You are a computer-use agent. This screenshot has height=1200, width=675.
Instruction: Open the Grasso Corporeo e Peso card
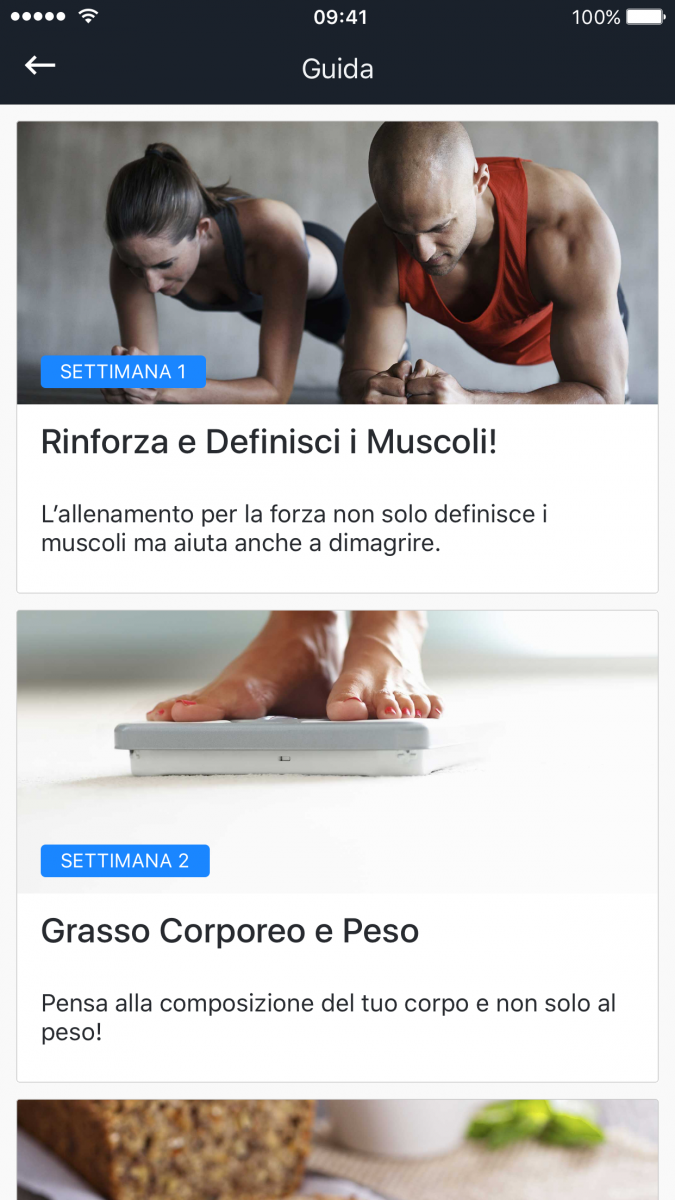point(337,931)
